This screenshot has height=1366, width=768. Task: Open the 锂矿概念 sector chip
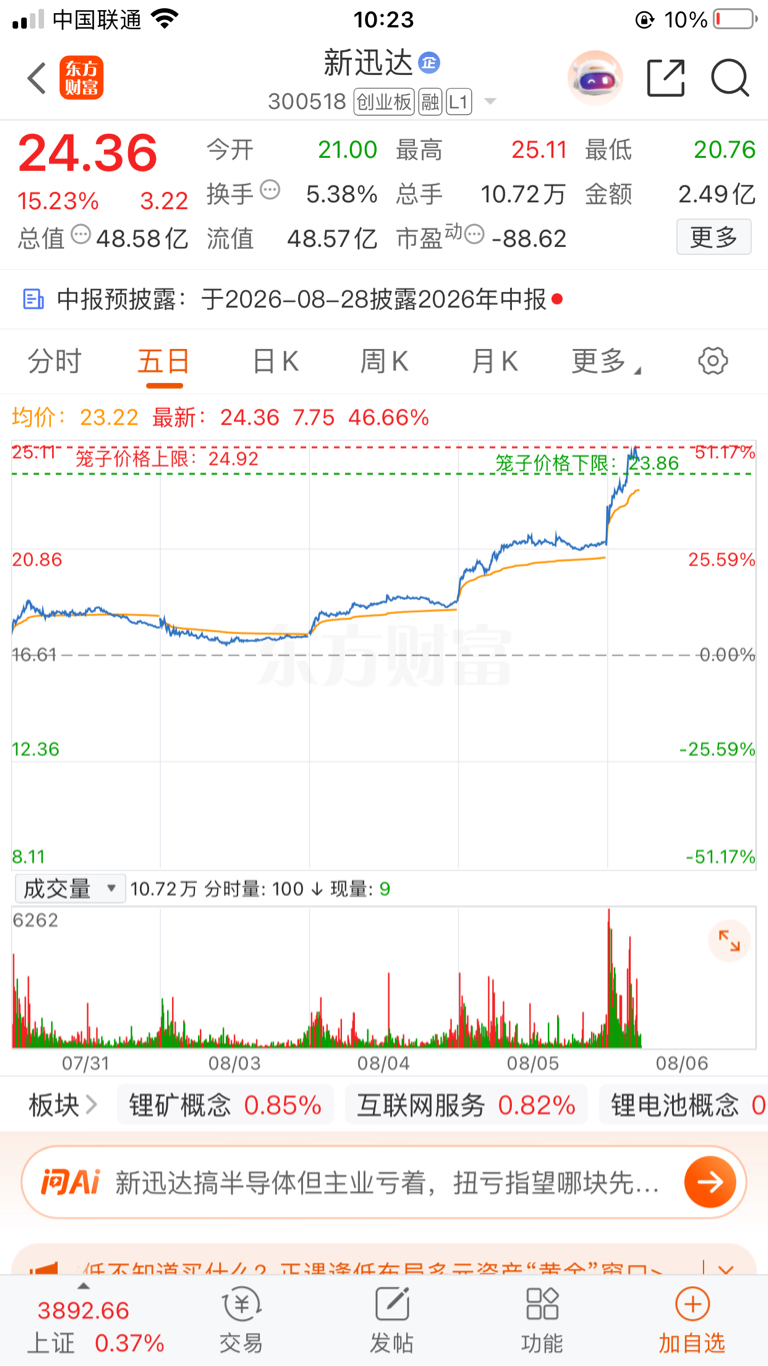click(225, 1105)
